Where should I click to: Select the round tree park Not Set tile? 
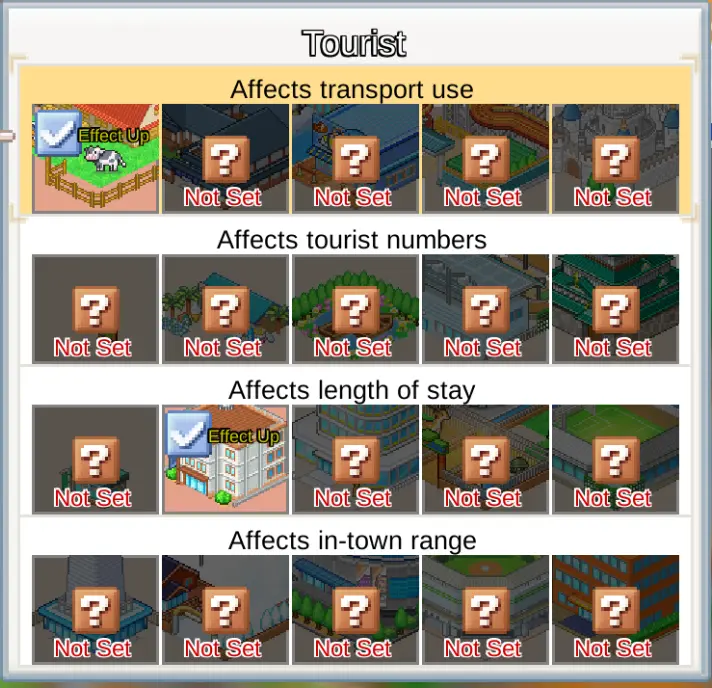[x=355, y=308]
